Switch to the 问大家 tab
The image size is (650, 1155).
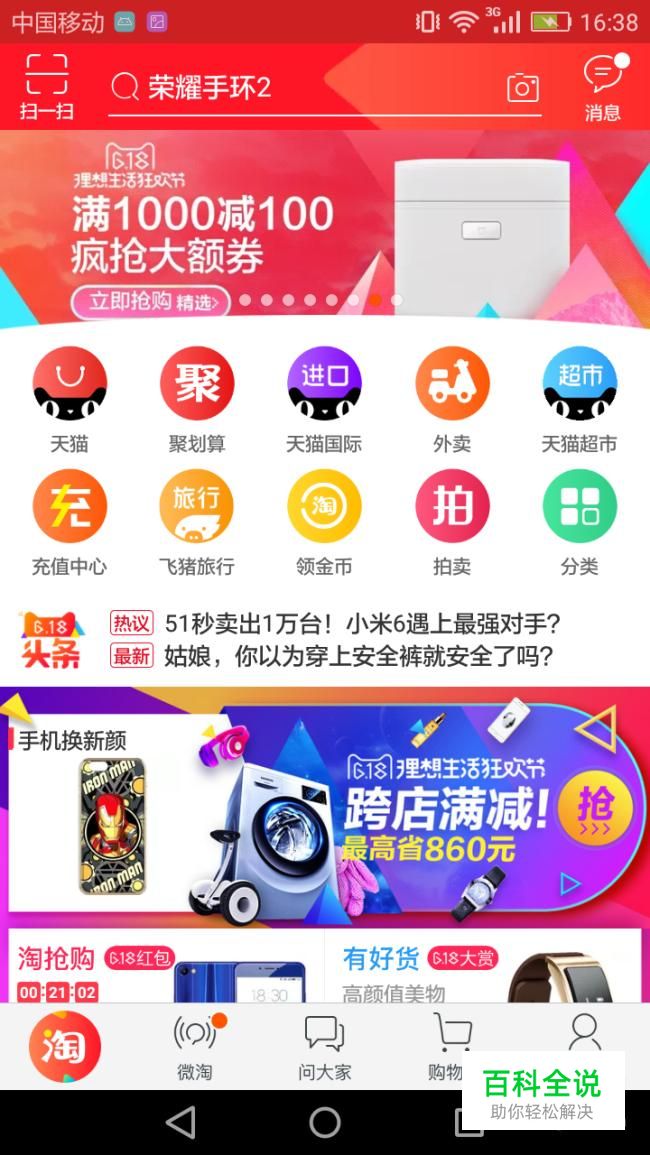[324, 1046]
